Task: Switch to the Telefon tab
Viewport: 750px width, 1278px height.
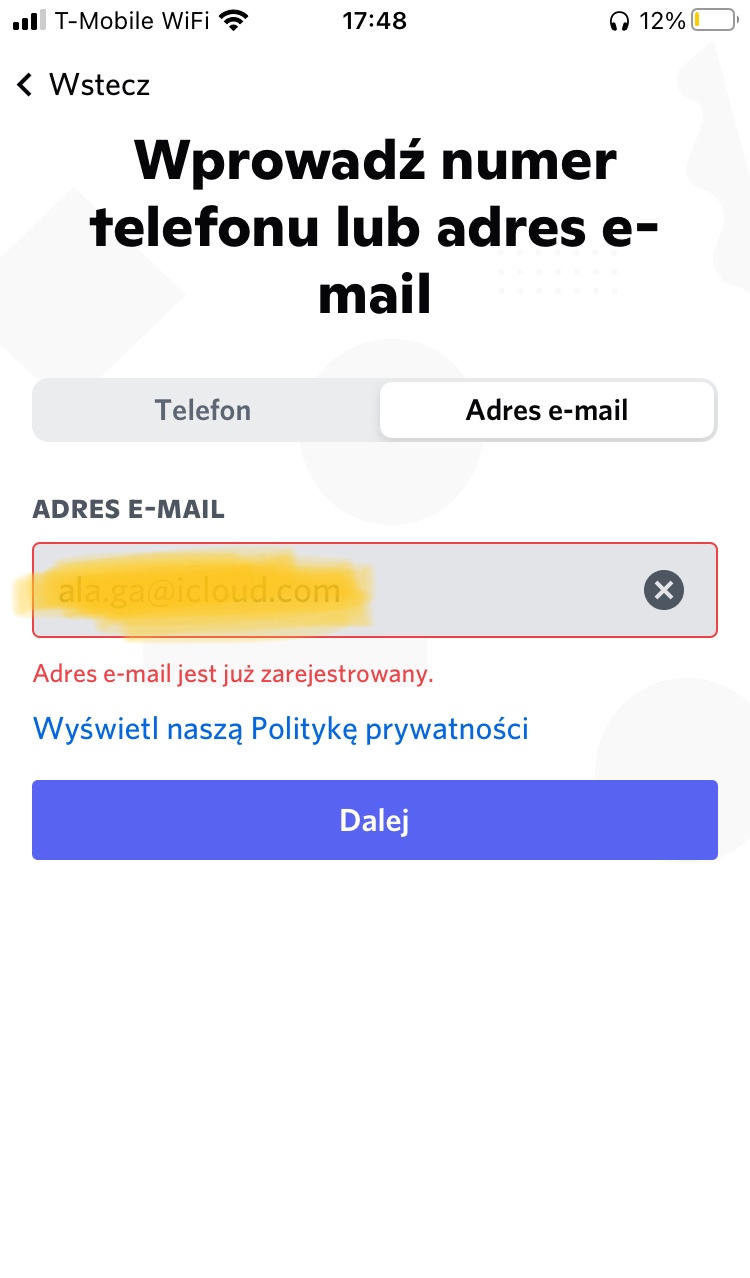Action: 203,410
